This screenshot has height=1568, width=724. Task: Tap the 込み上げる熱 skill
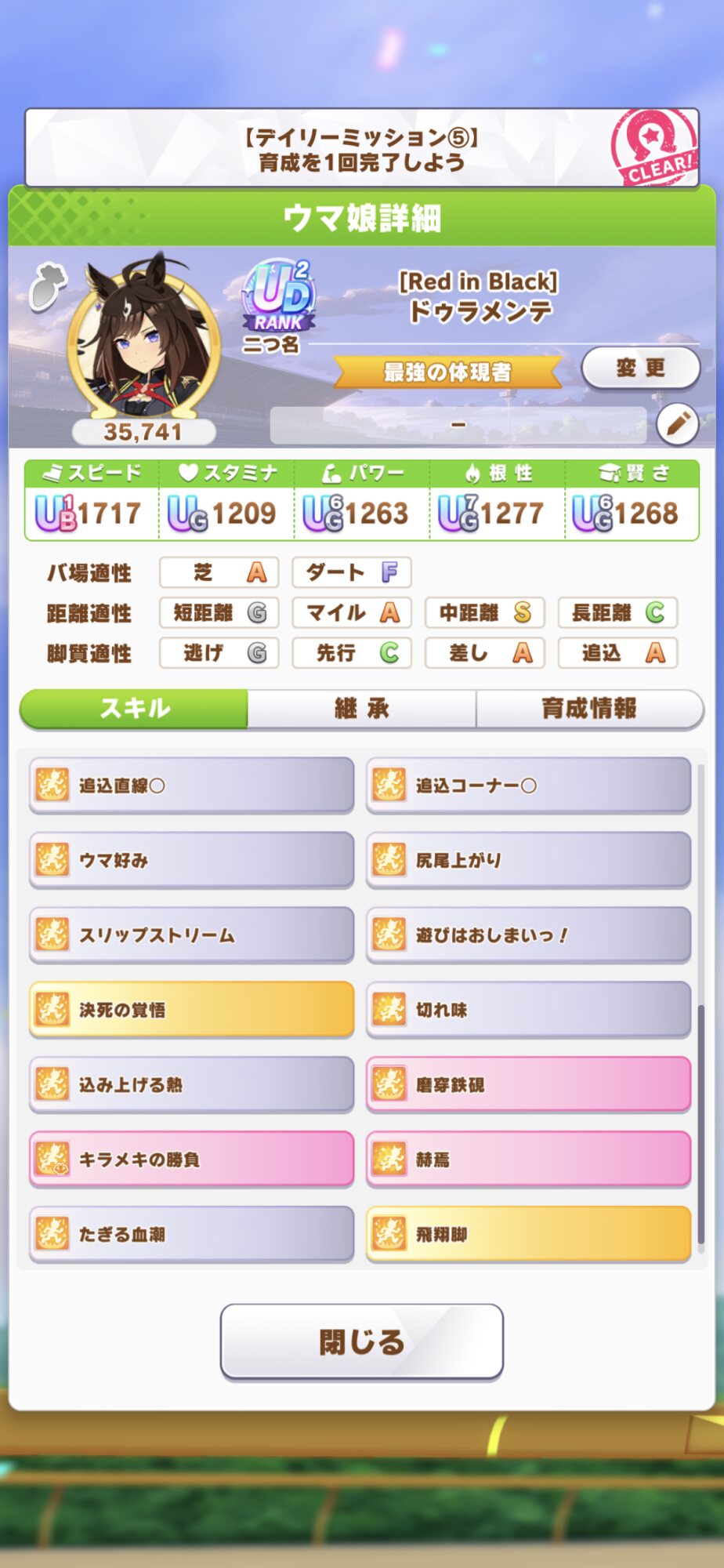[x=191, y=1084]
